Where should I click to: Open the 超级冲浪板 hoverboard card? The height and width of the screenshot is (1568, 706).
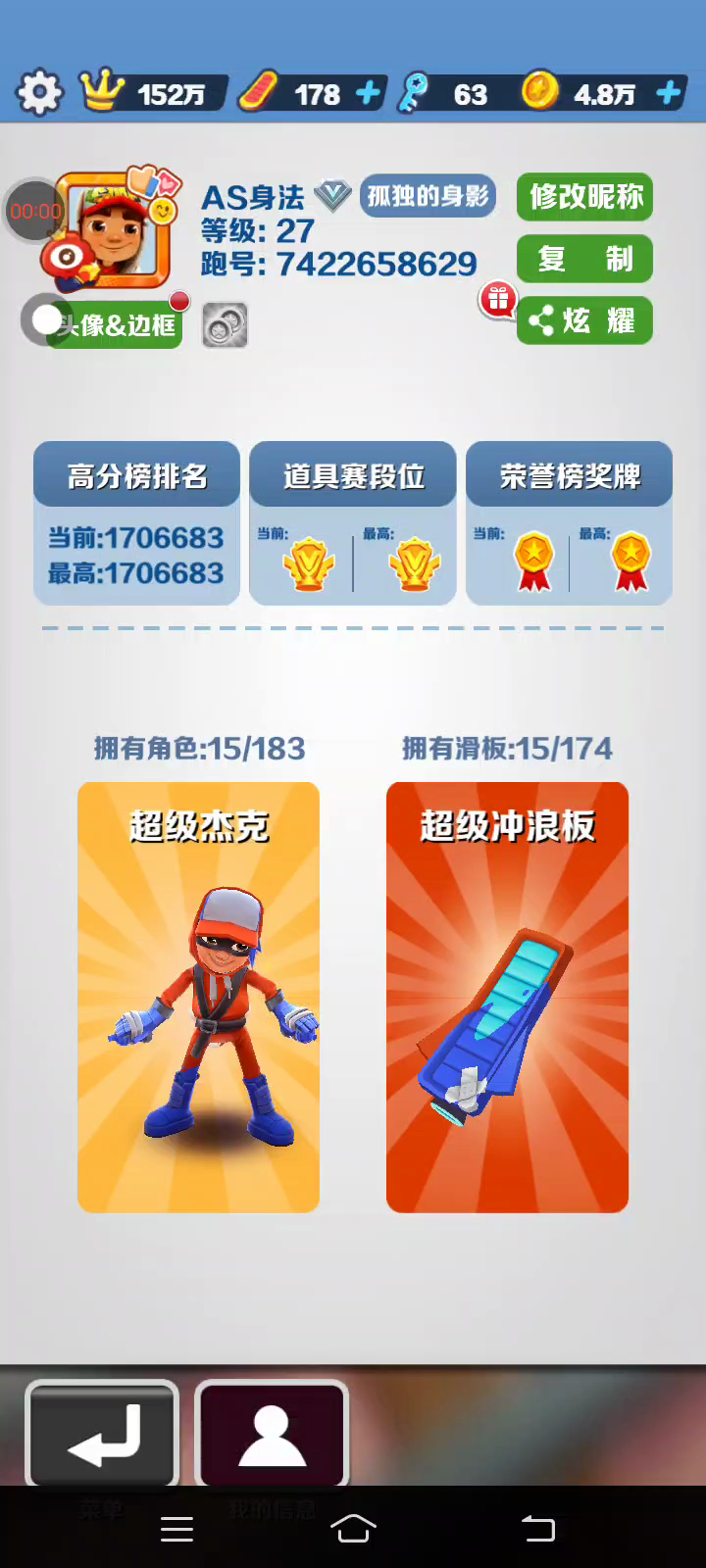tap(507, 997)
